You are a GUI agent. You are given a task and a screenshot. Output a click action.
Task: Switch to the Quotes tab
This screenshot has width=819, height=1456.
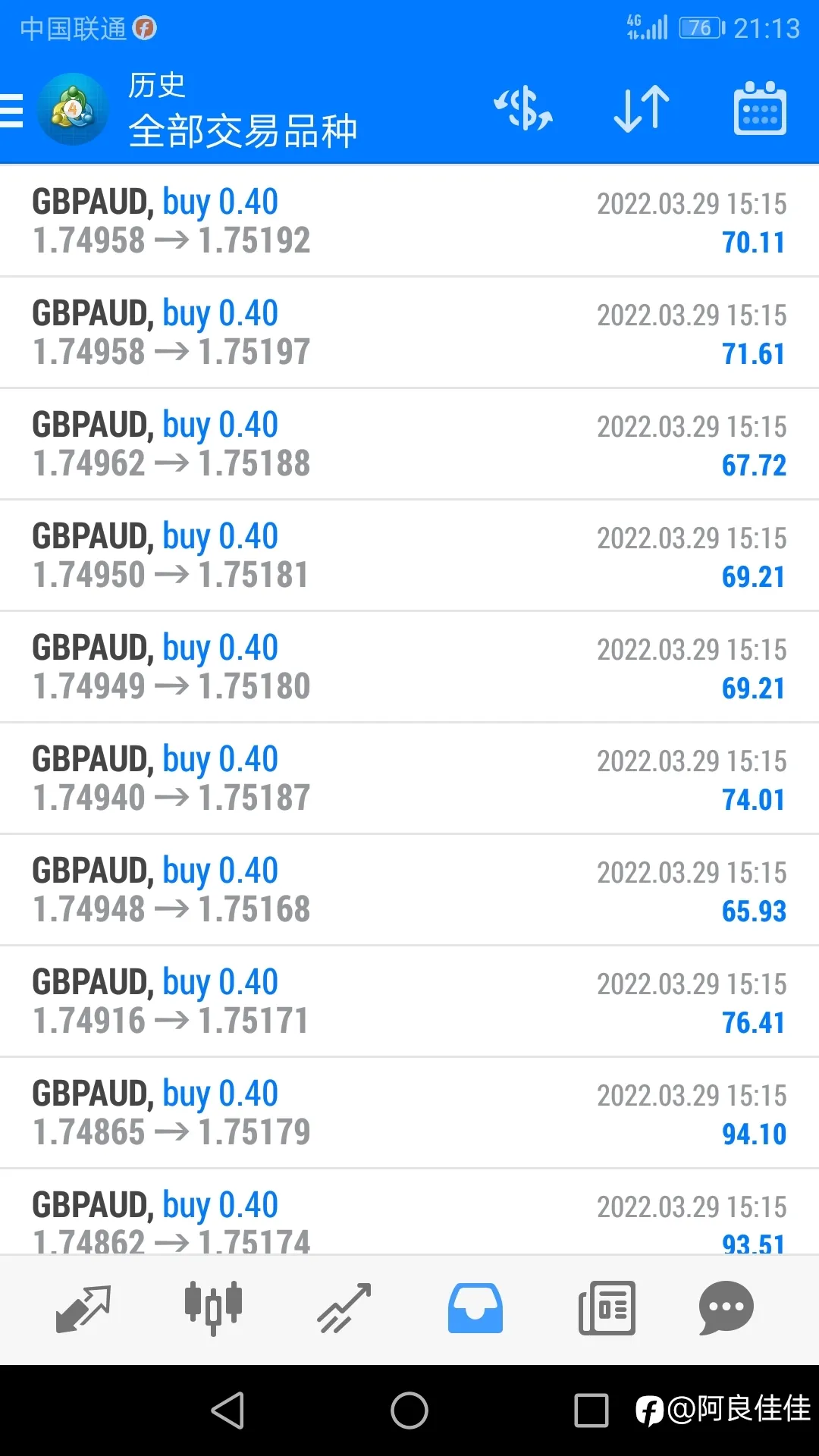coord(83,1308)
